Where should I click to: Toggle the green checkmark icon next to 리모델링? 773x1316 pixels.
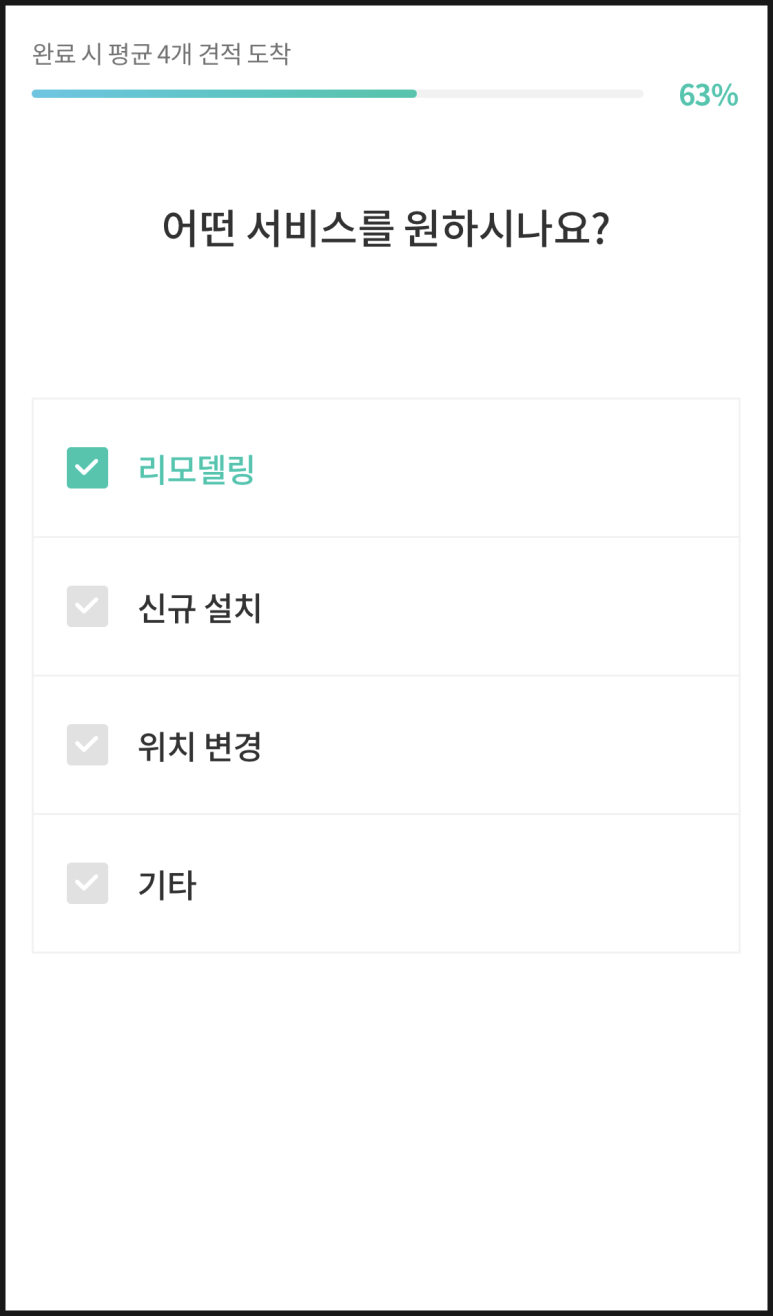(x=87, y=468)
